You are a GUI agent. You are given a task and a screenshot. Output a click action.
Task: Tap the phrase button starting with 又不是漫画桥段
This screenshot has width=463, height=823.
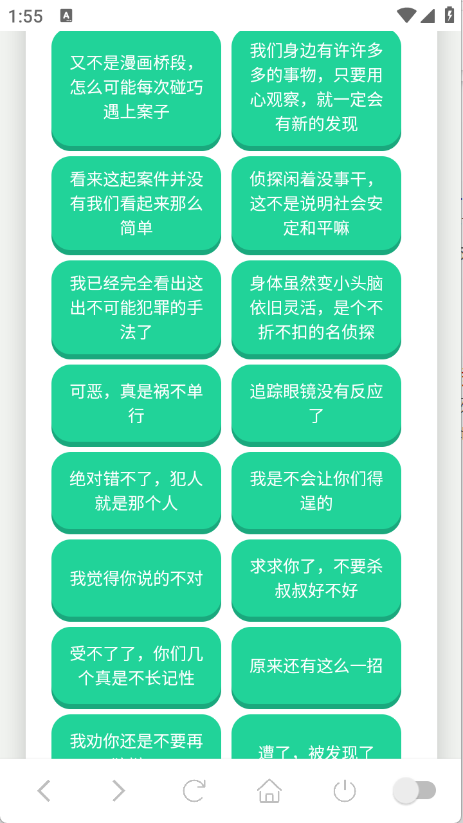pos(136,87)
